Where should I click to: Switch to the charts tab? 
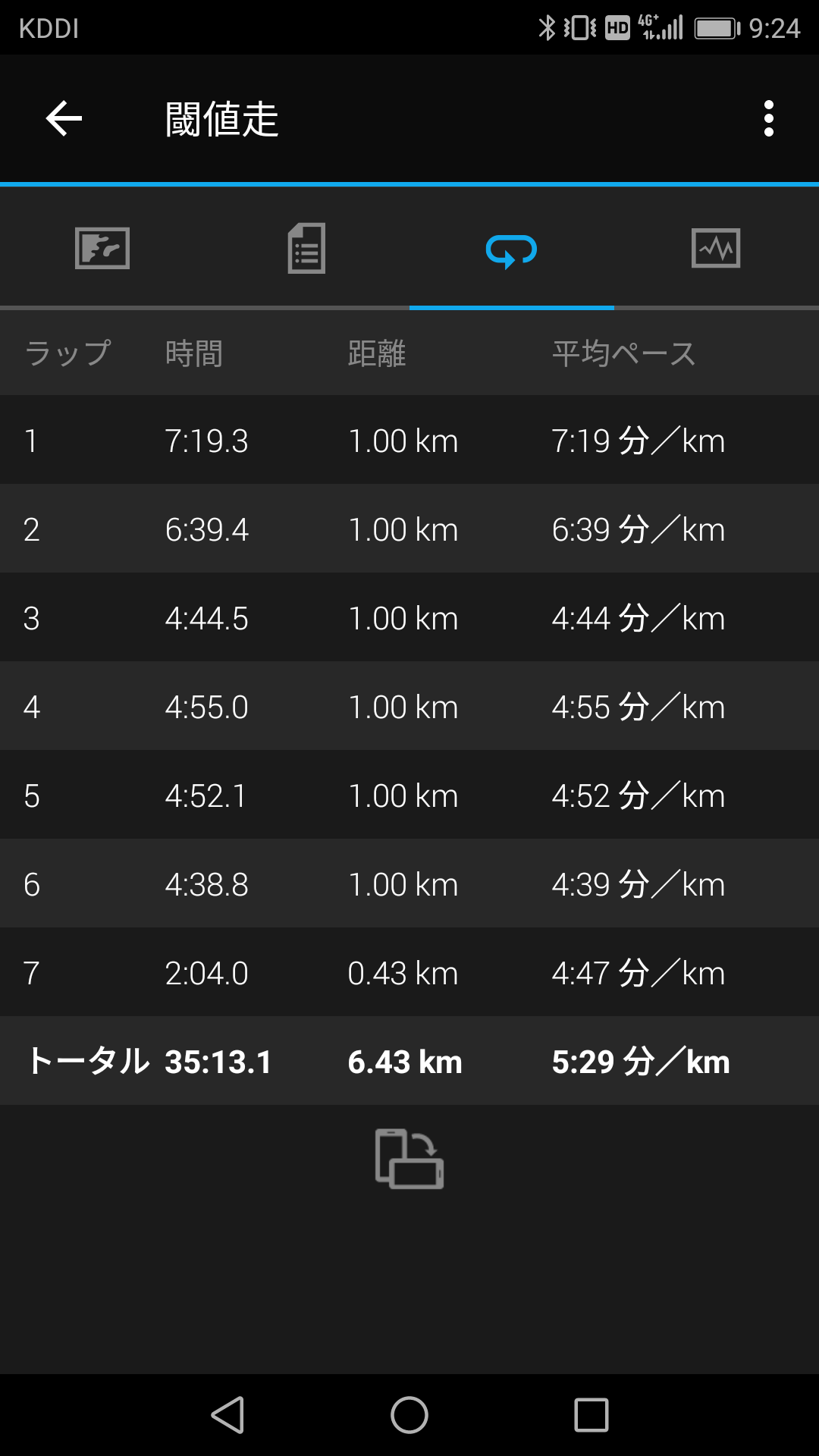pos(716,248)
